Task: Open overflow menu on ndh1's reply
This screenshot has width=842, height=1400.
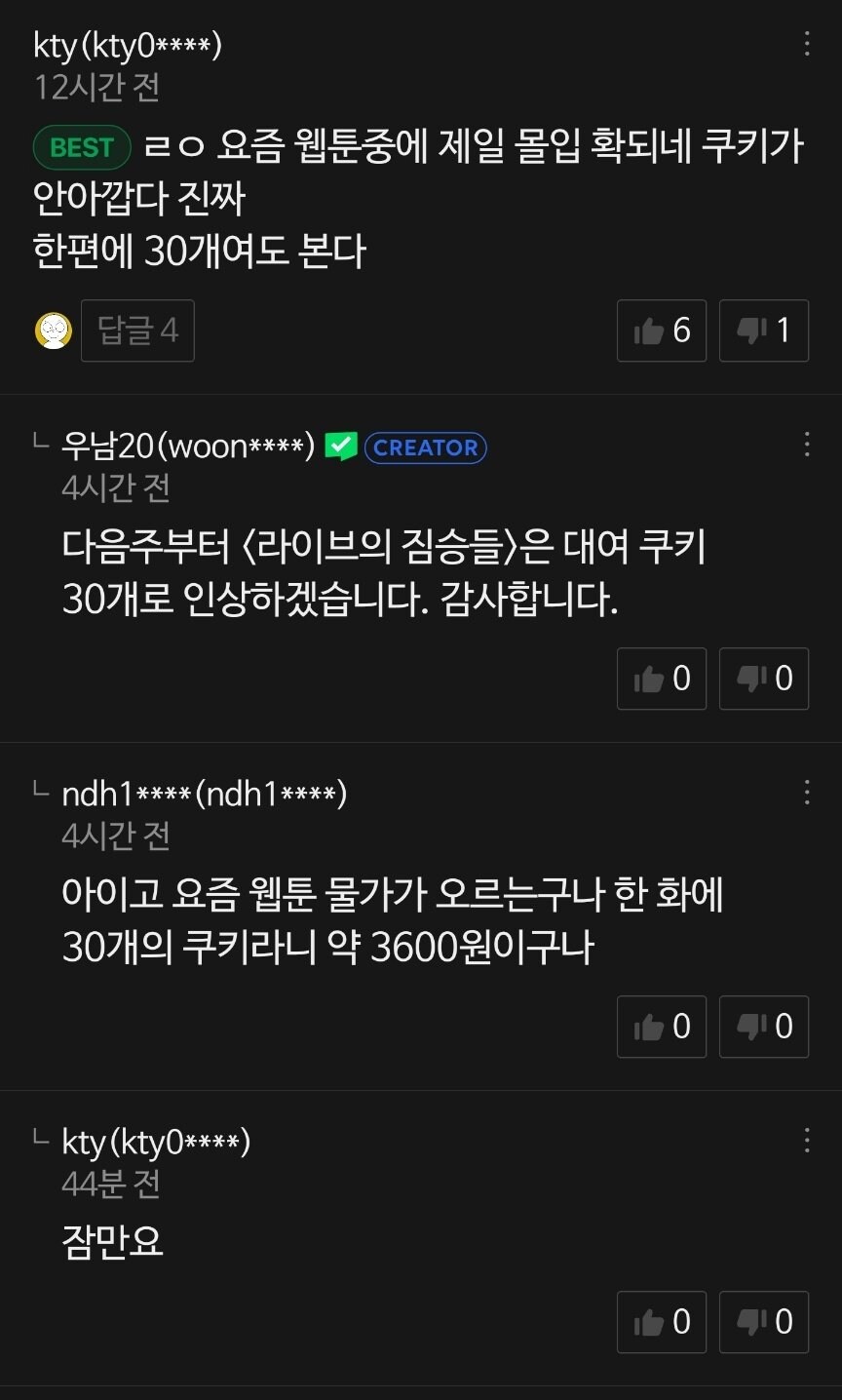Action: click(x=806, y=793)
